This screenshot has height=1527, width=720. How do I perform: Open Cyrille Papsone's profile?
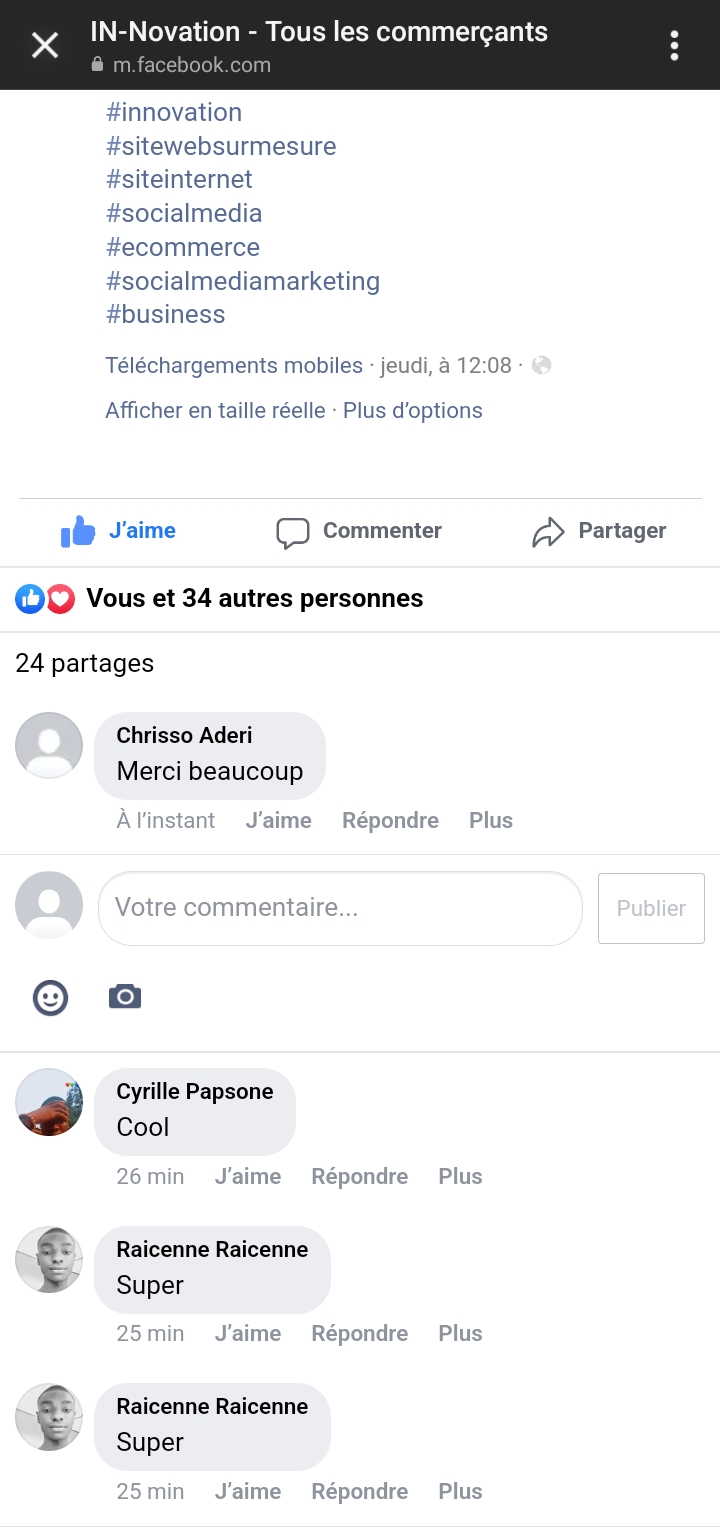[194, 1091]
